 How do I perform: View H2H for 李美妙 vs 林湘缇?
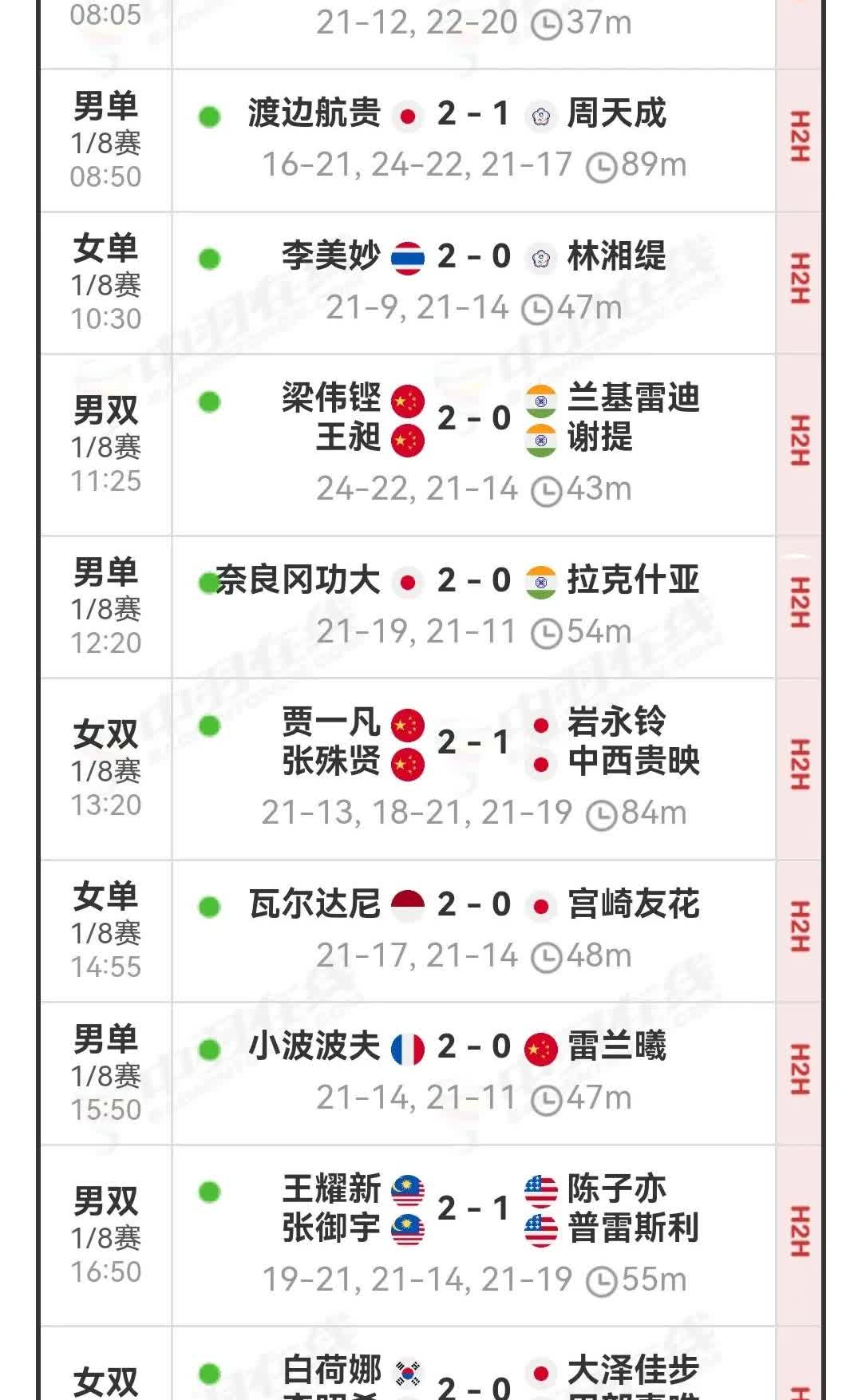click(800, 279)
